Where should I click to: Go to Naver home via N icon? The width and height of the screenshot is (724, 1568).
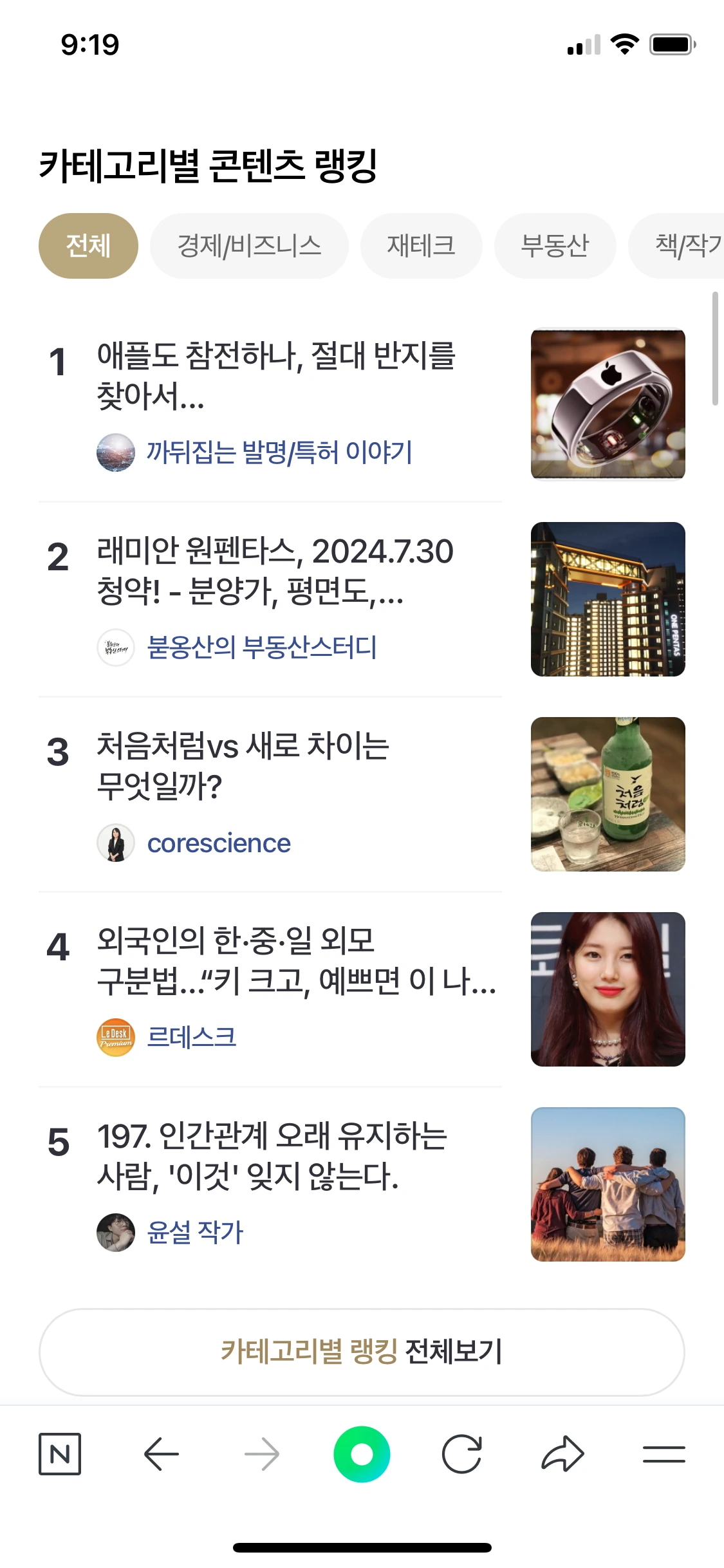point(60,1454)
